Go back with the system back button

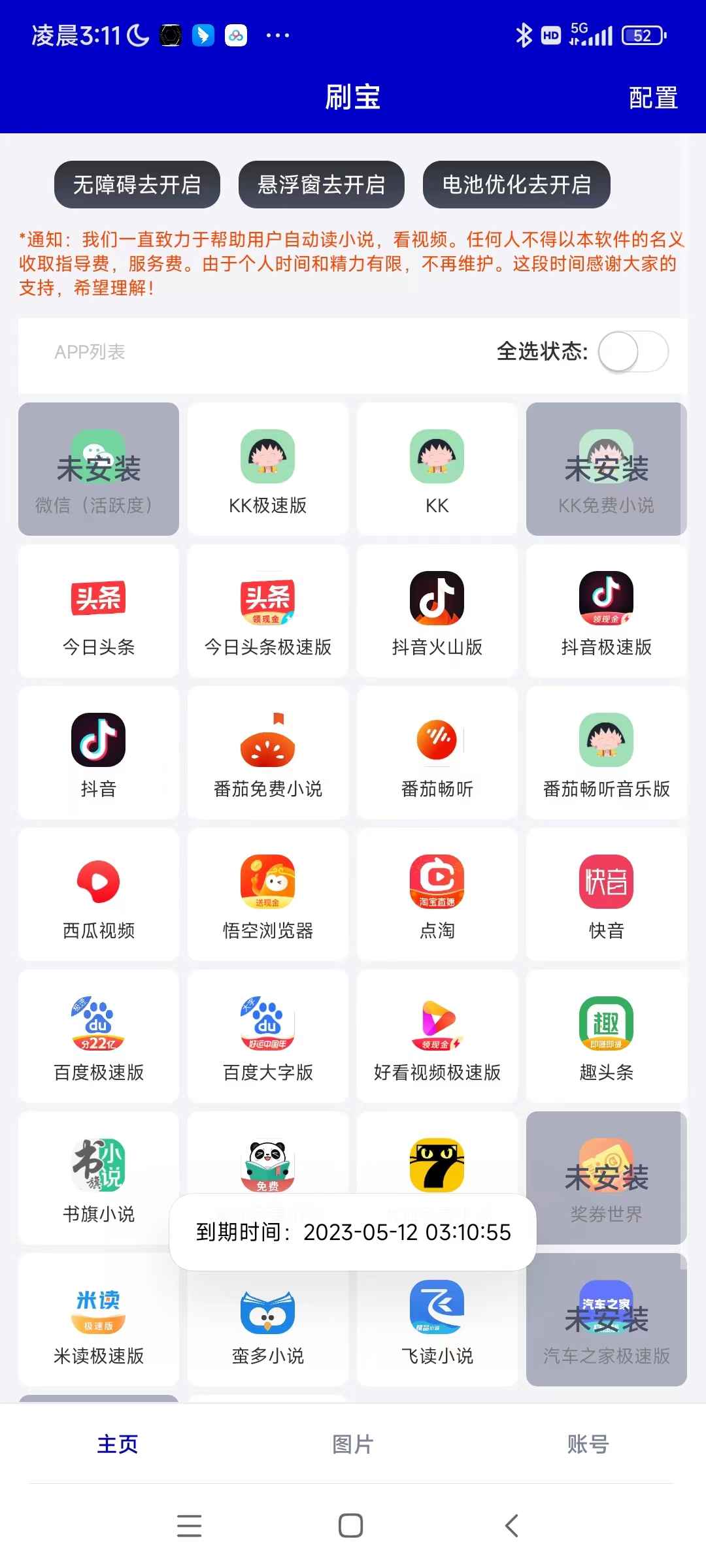pos(512,1526)
